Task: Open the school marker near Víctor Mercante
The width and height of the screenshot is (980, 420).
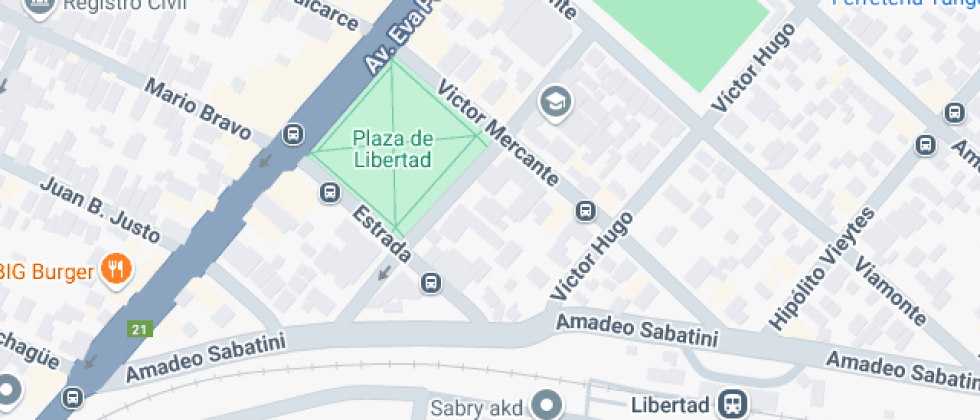Action: 554,100
